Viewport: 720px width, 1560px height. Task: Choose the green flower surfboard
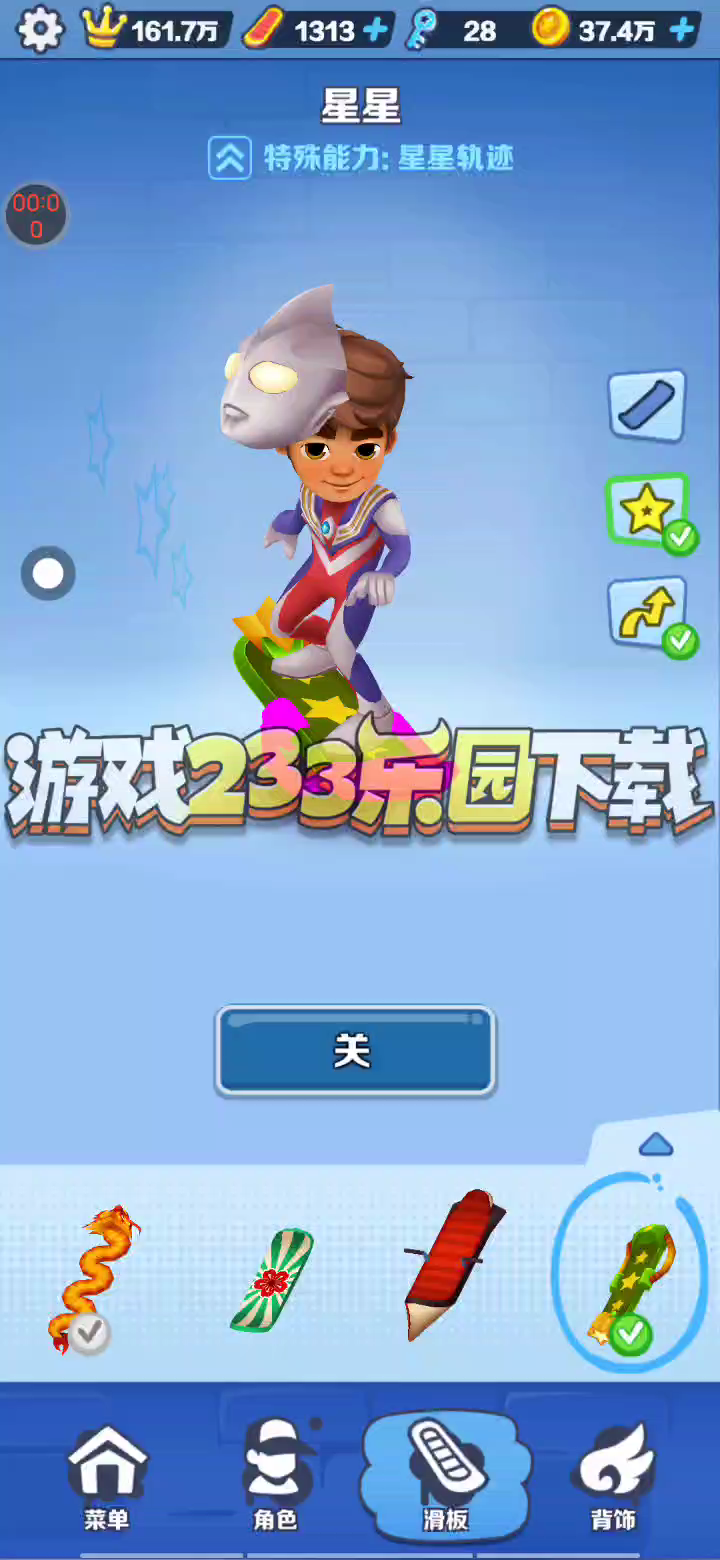[273, 1281]
